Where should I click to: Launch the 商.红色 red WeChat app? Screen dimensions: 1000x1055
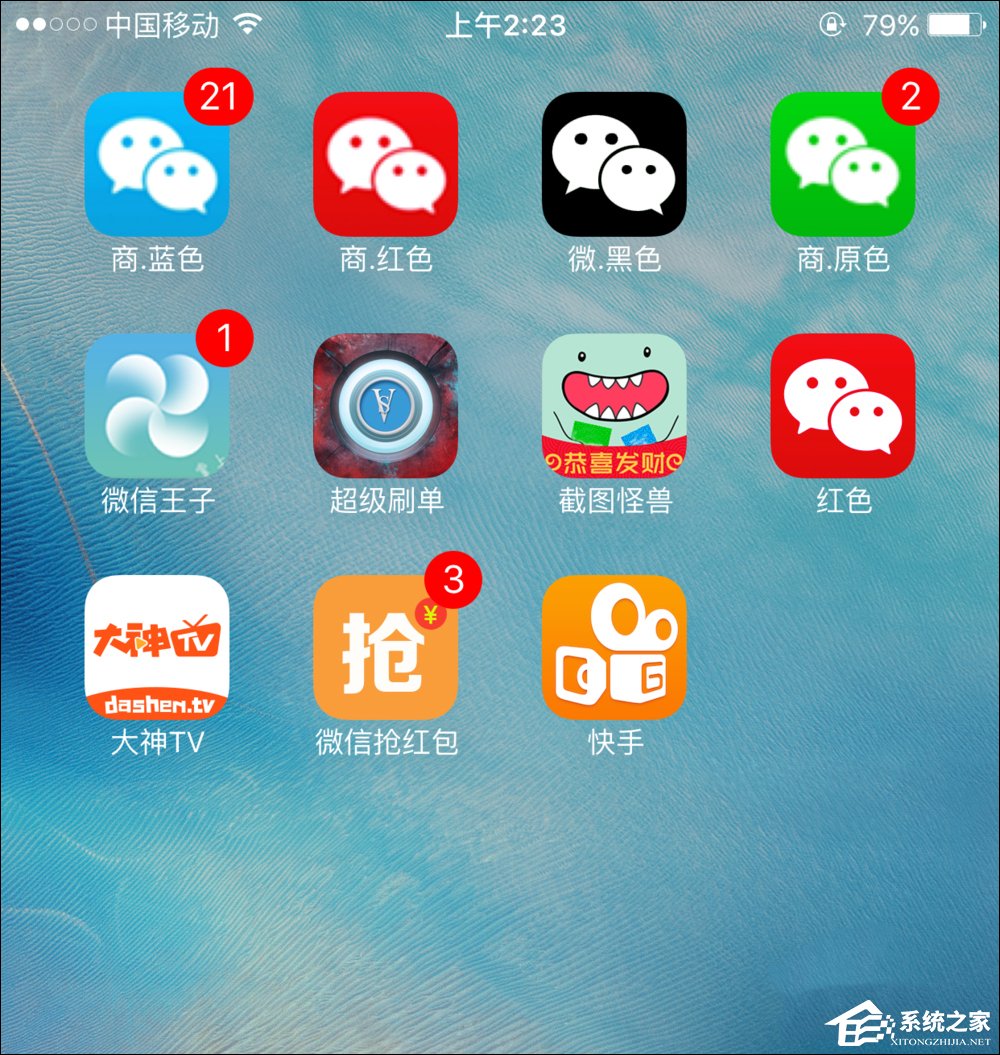point(387,165)
